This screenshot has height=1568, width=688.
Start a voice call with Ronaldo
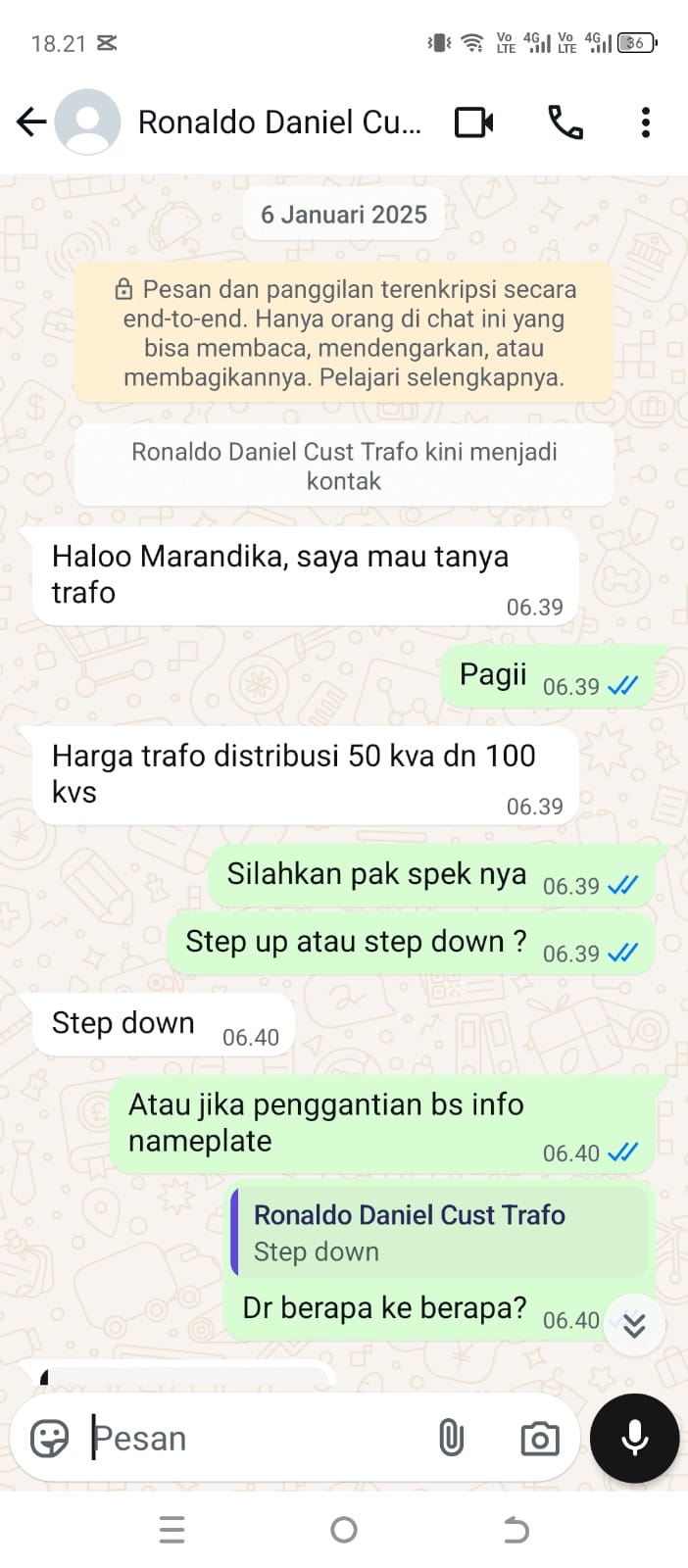point(565,122)
